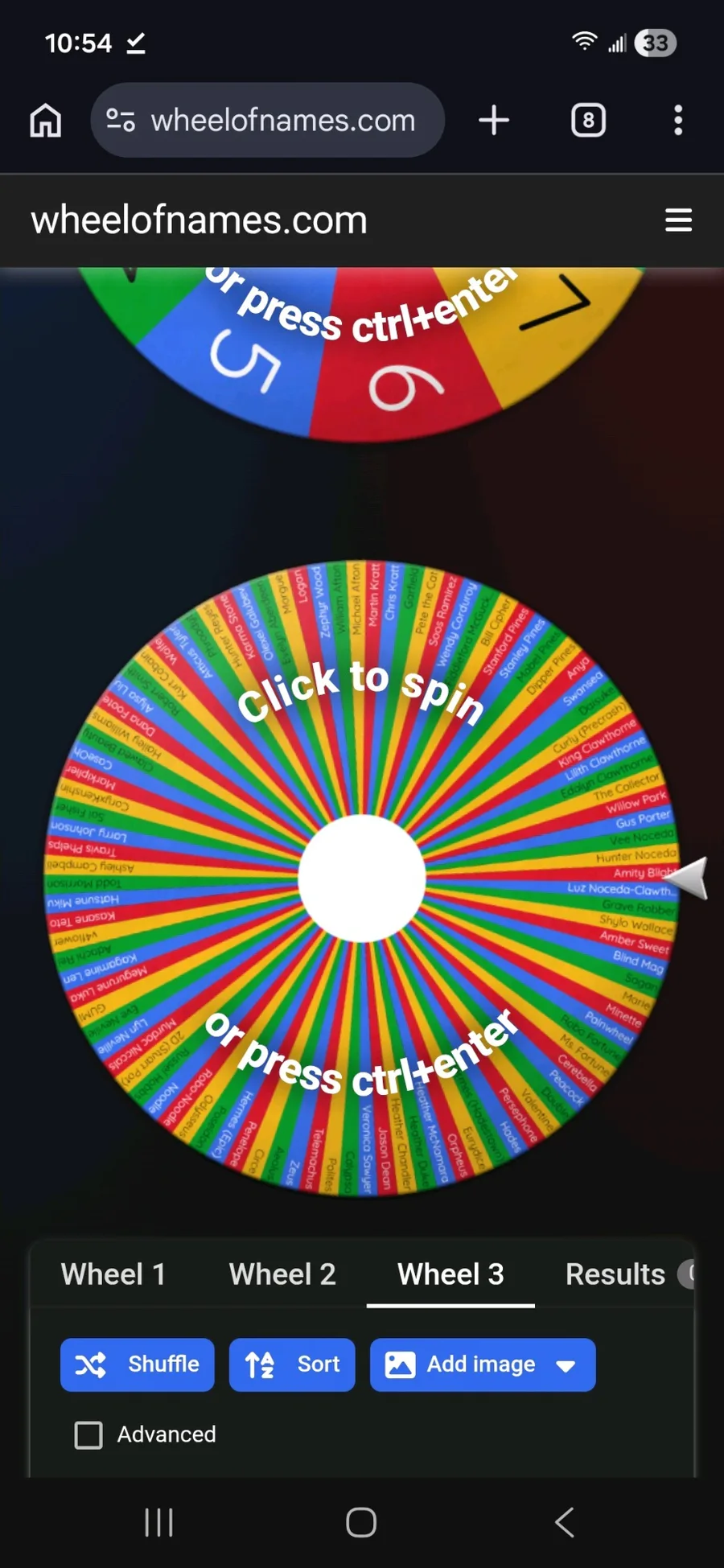Open the Results tab

click(x=615, y=1274)
